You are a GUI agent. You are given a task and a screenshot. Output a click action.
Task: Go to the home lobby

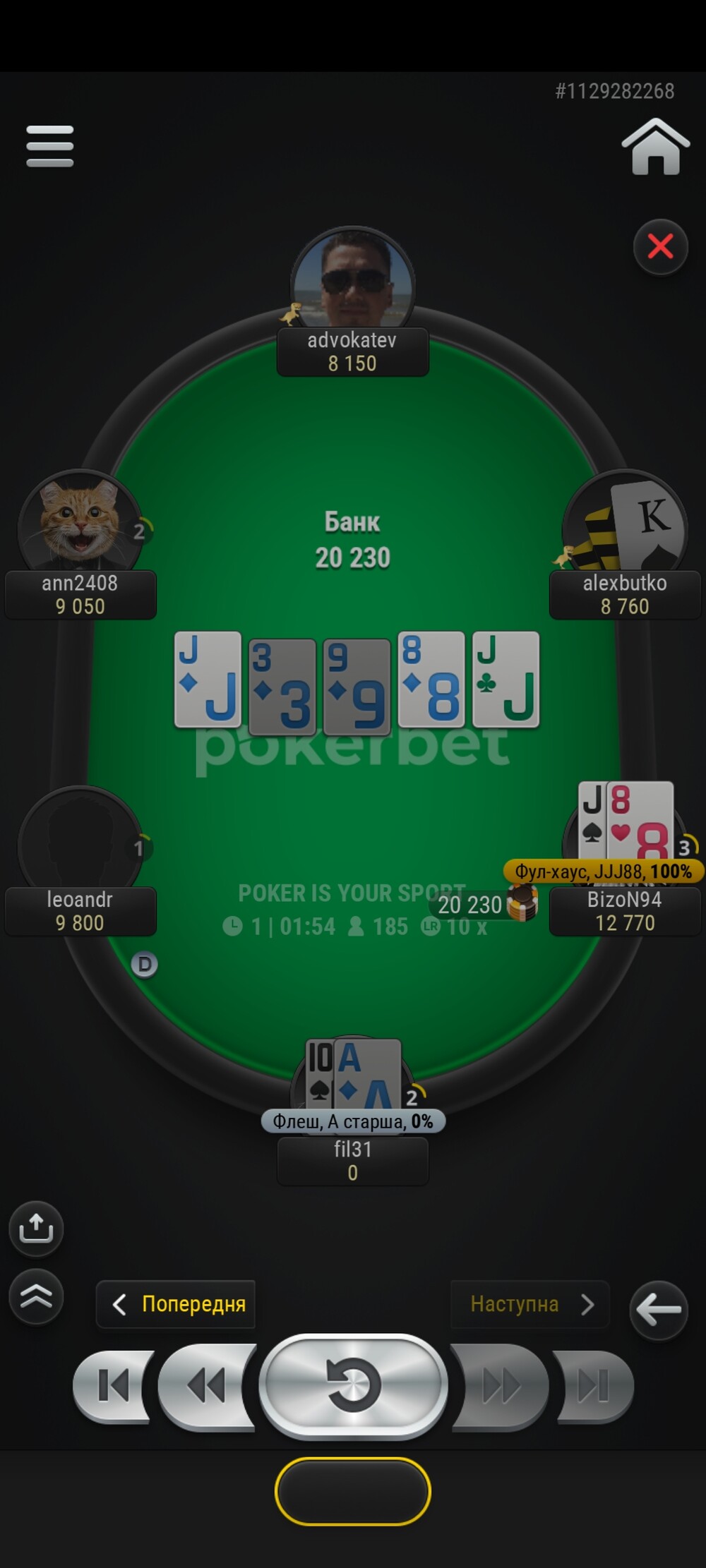point(655,147)
